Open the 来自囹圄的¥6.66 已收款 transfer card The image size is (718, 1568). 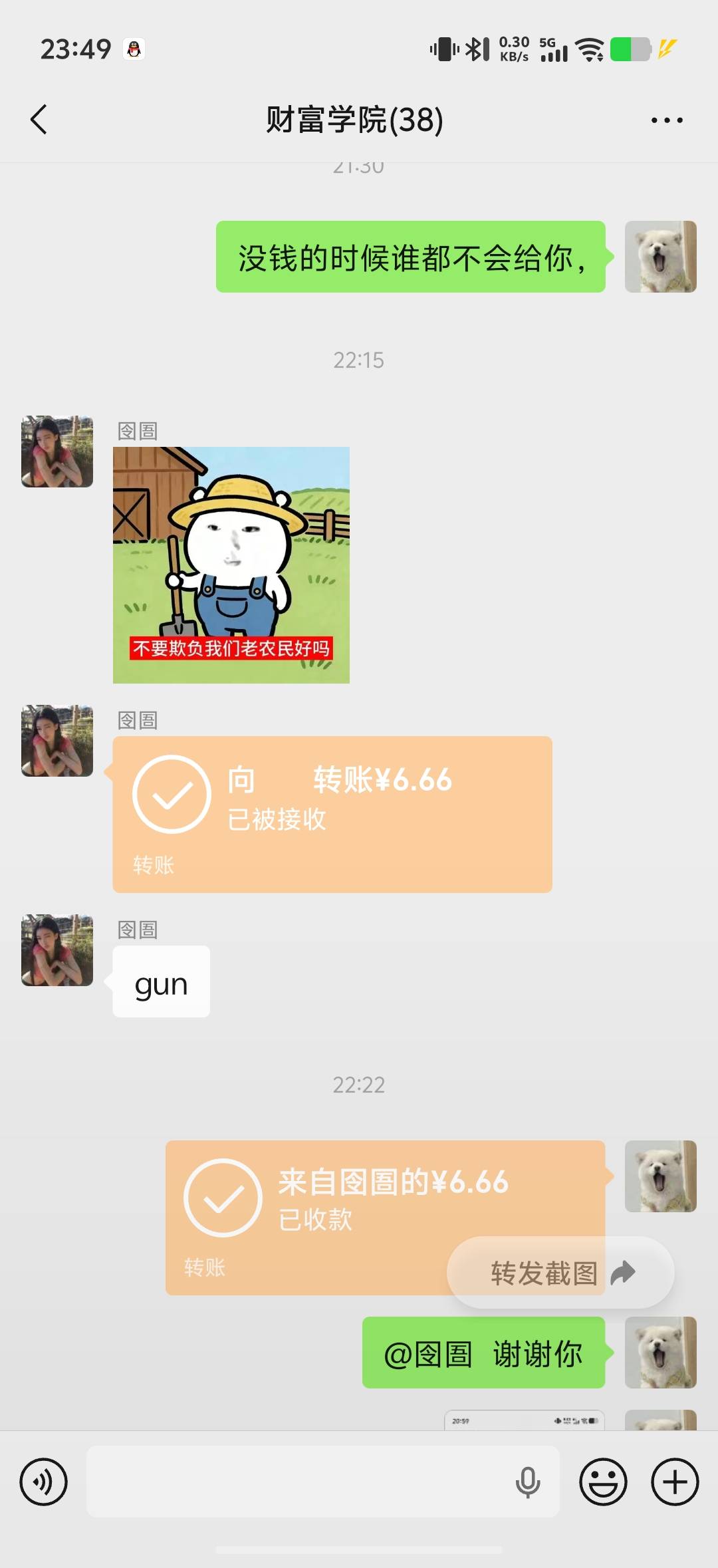[386, 1218]
